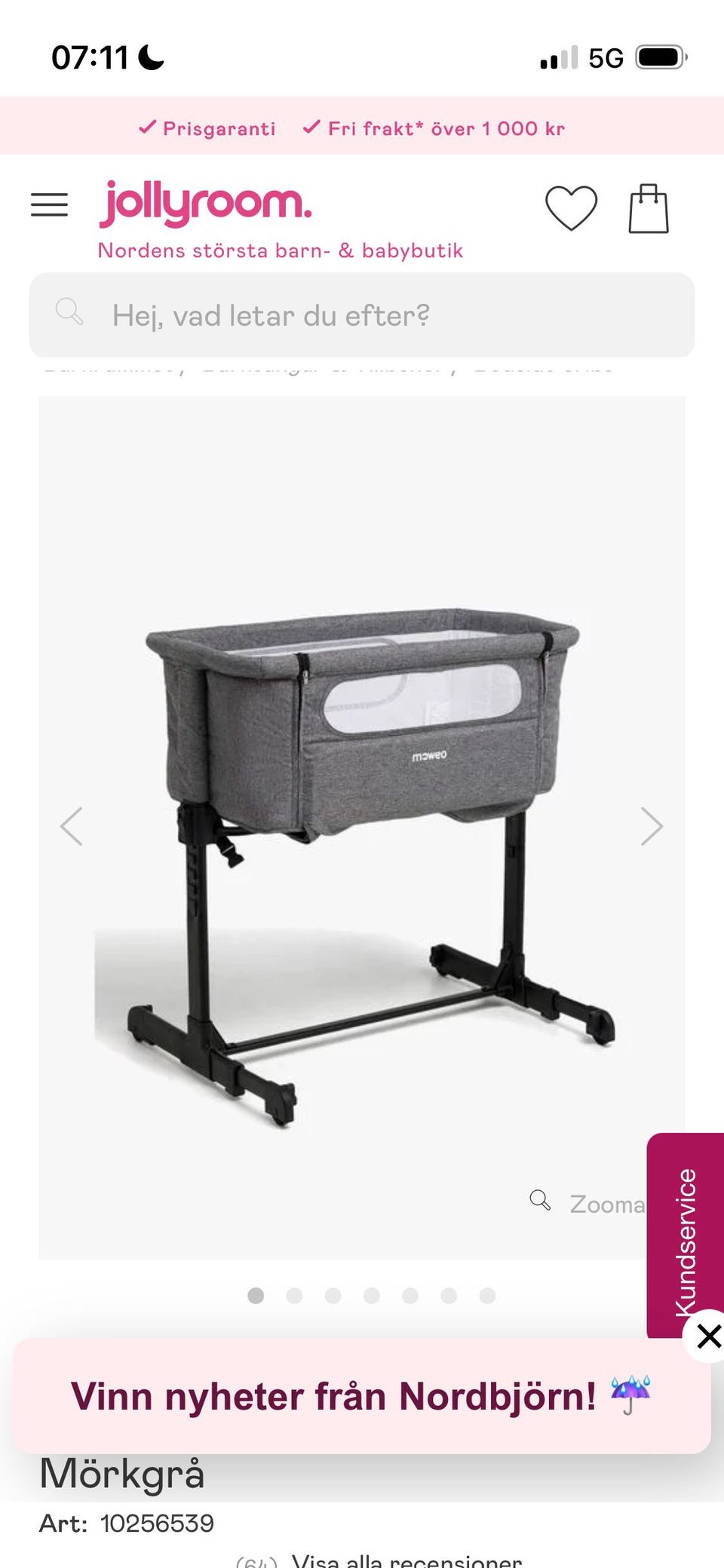Show the previous product image
The image size is (724, 1568).
click(72, 827)
